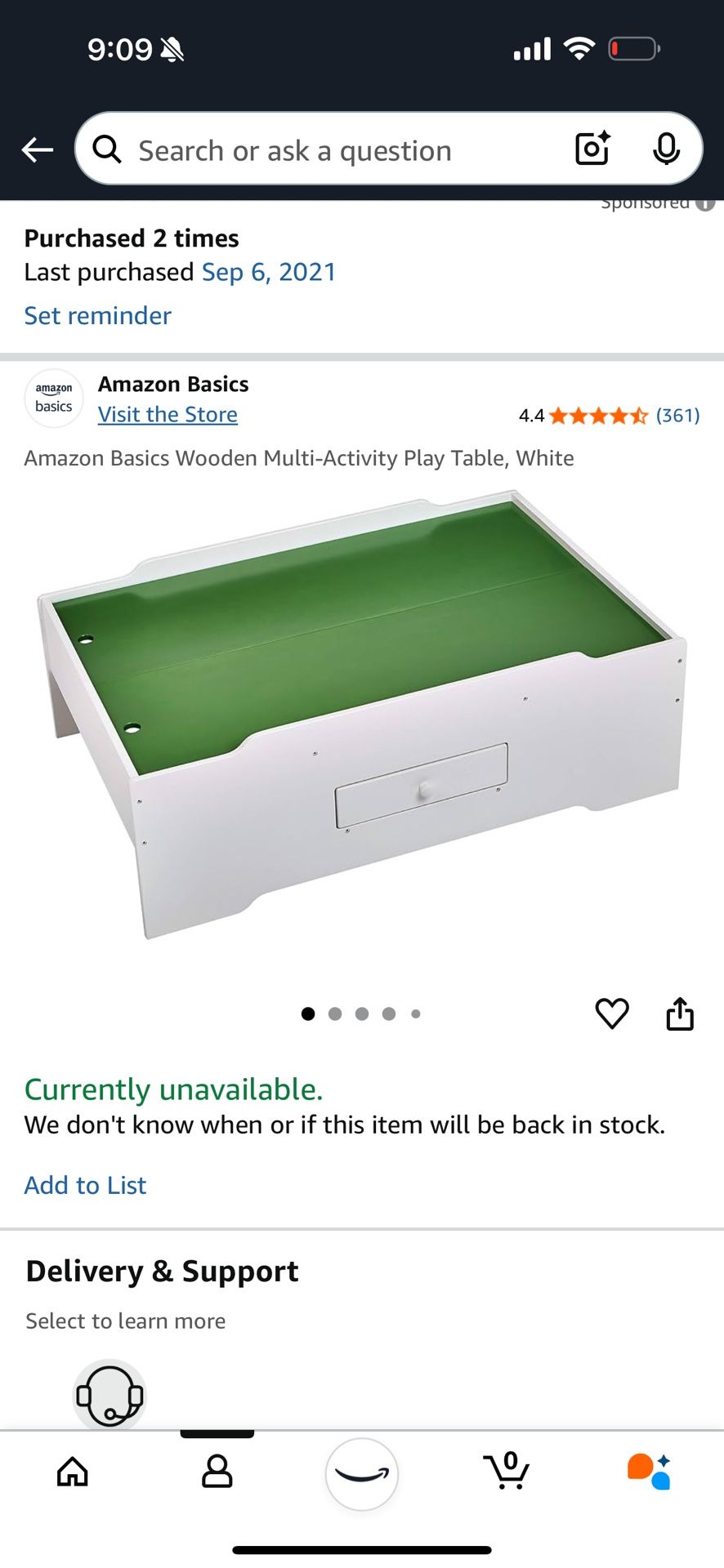
Task: Toggle the wishlist heart on the product
Action: tap(612, 1014)
